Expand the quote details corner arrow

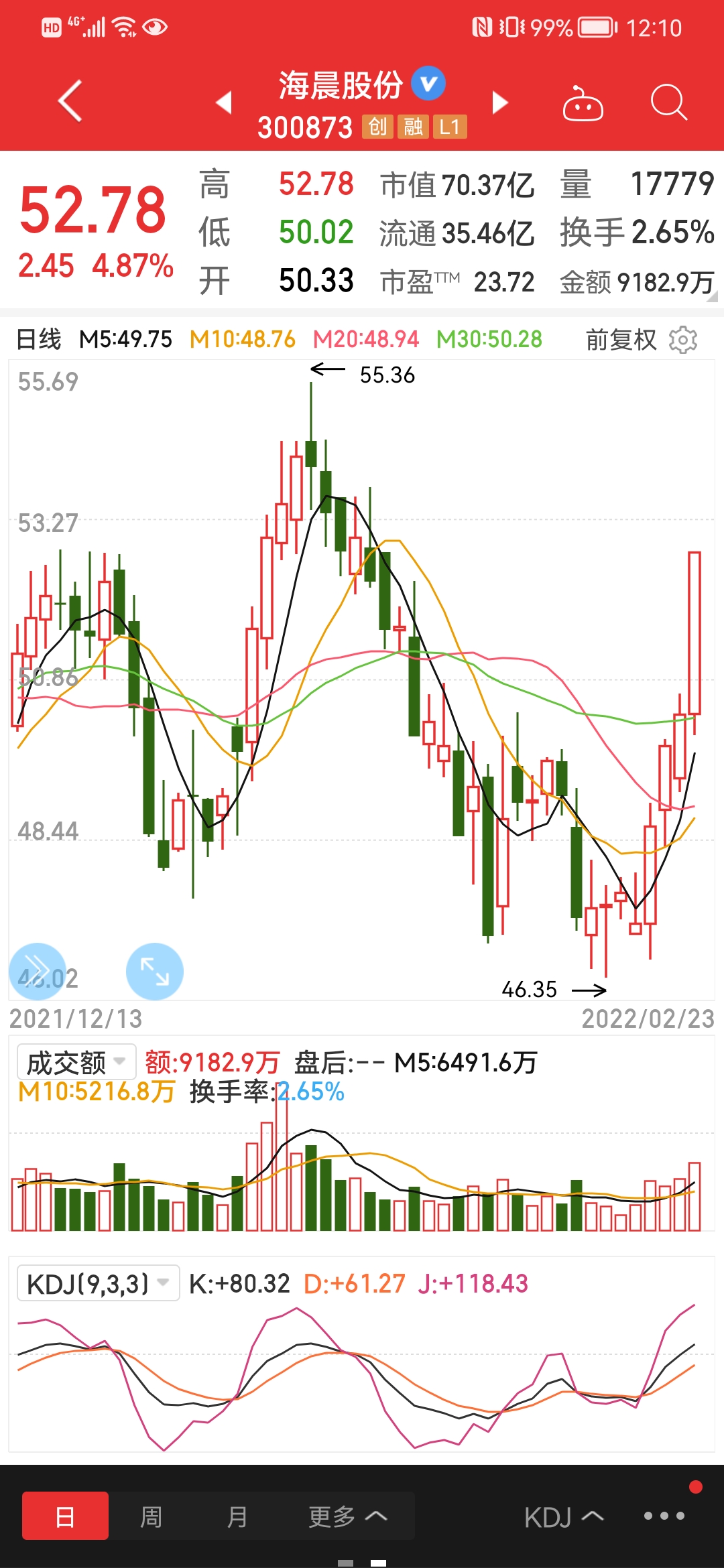click(712, 297)
